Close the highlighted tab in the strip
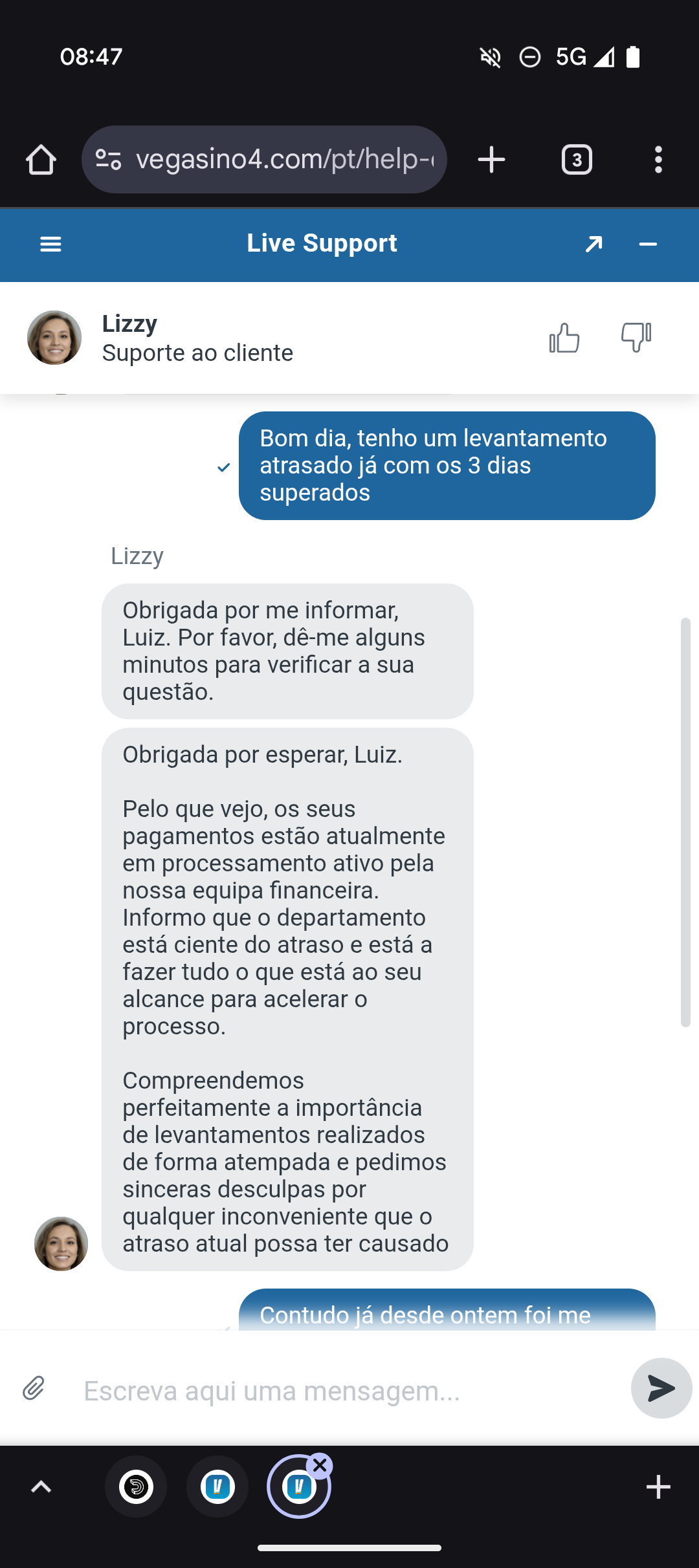Image resolution: width=699 pixels, height=1568 pixels. point(320,1466)
